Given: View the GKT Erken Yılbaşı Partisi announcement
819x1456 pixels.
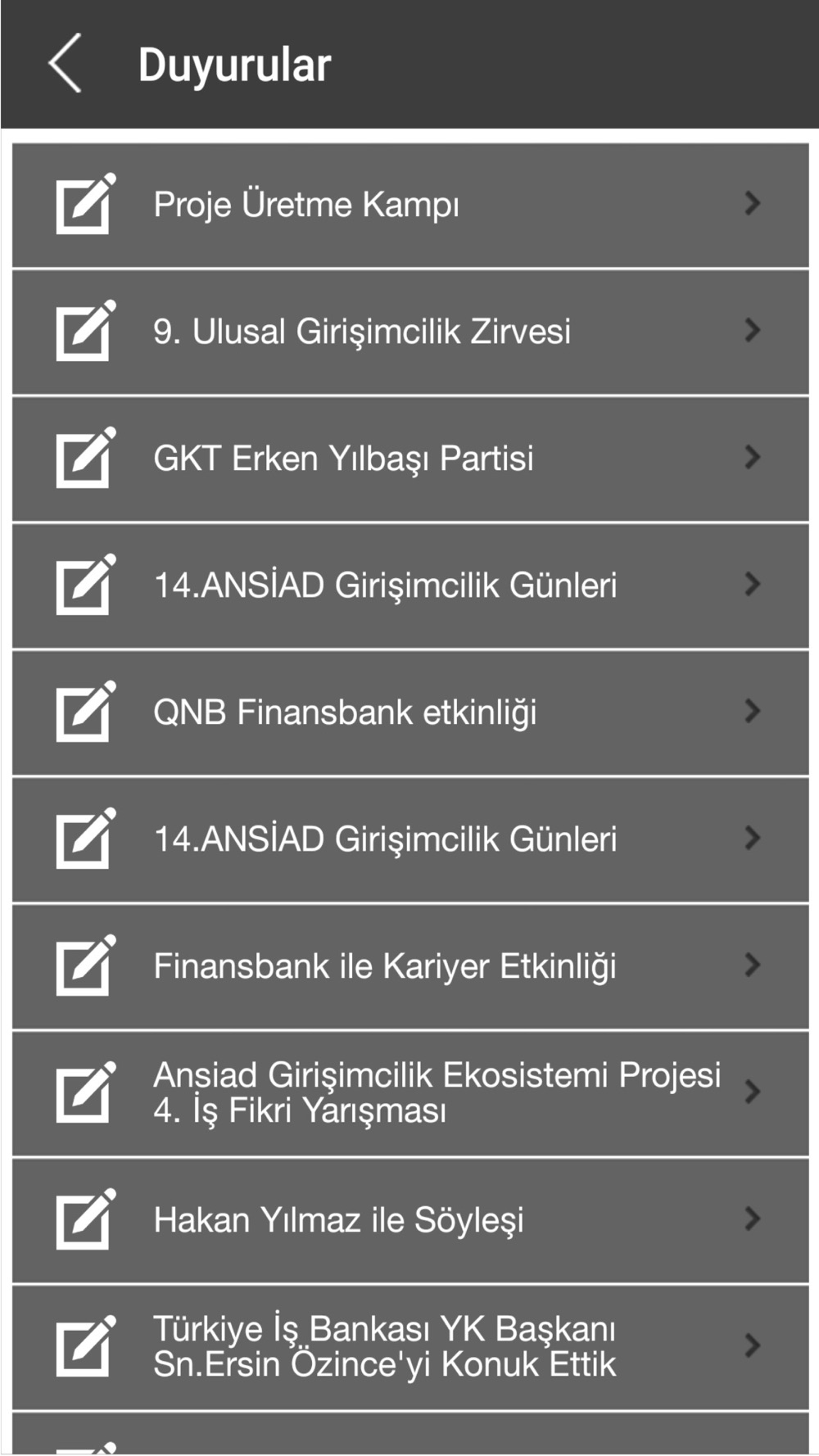Looking at the screenshot, I should pyautogui.click(x=410, y=459).
